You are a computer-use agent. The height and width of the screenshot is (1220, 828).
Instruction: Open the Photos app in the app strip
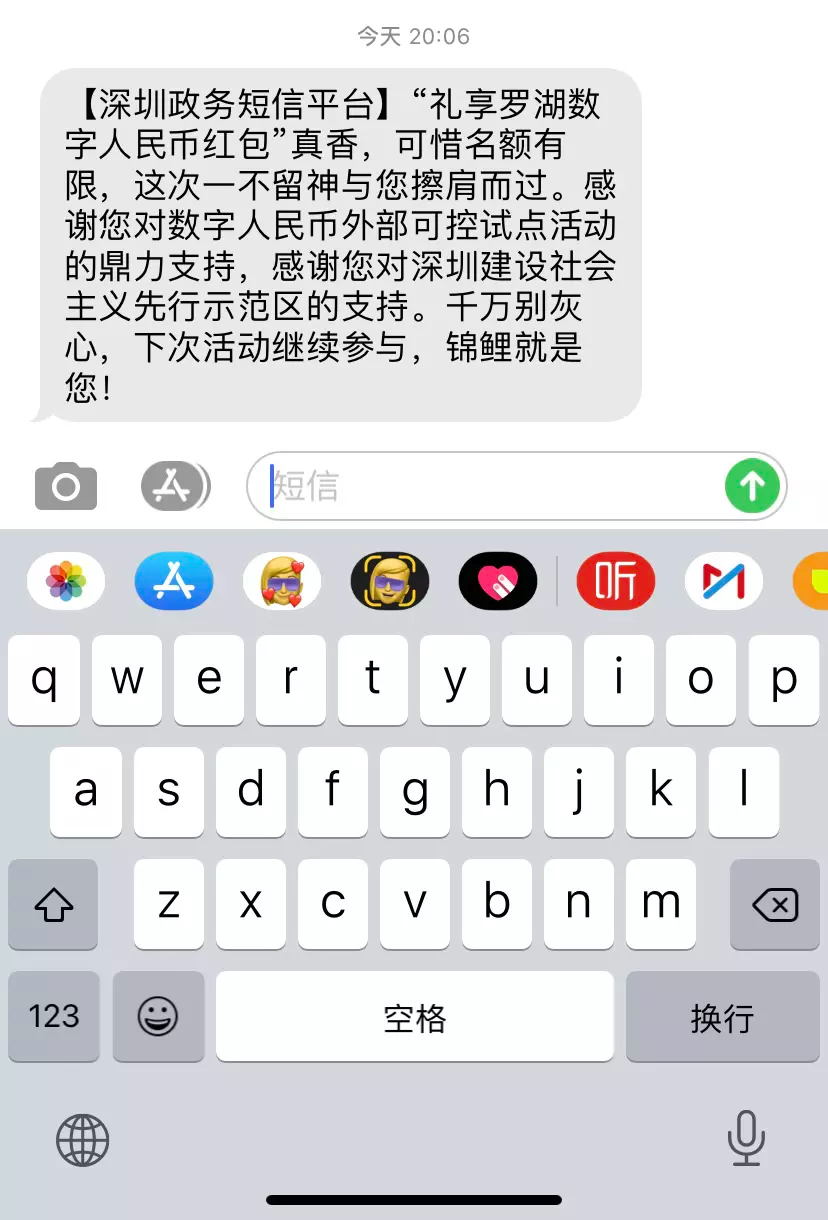[x=66, y=581]
